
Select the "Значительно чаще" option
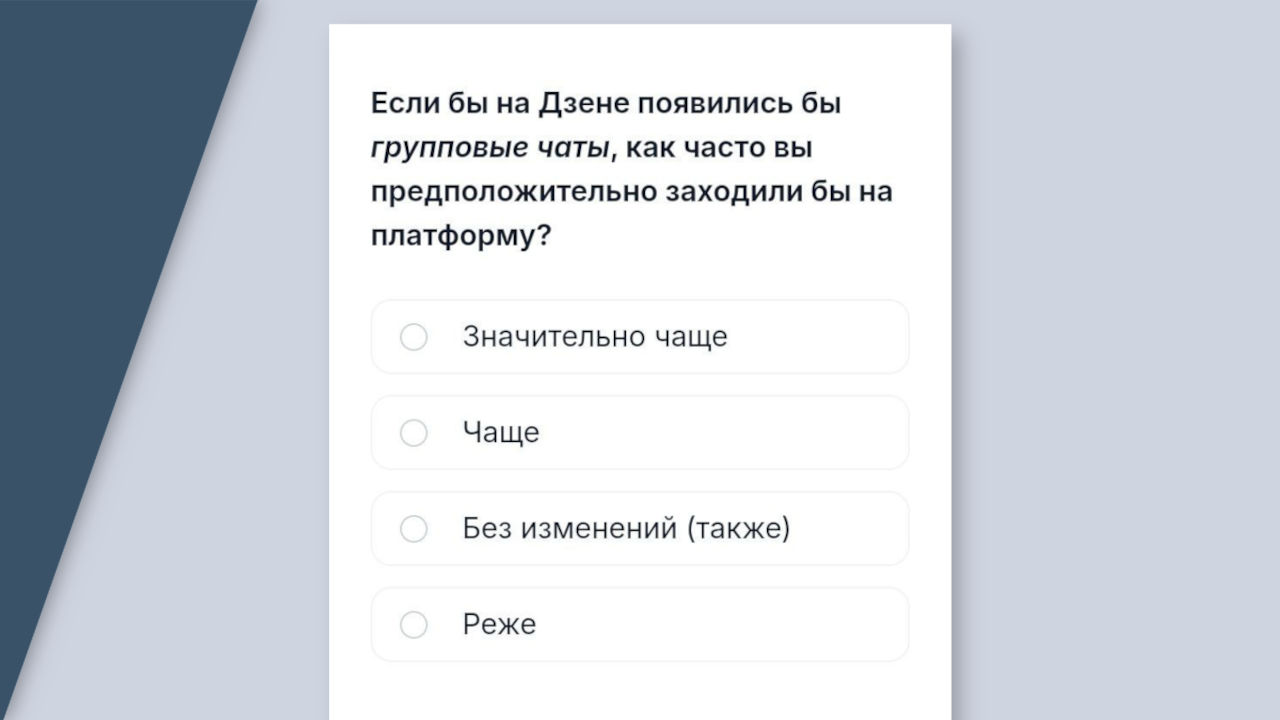coord(414,338)
